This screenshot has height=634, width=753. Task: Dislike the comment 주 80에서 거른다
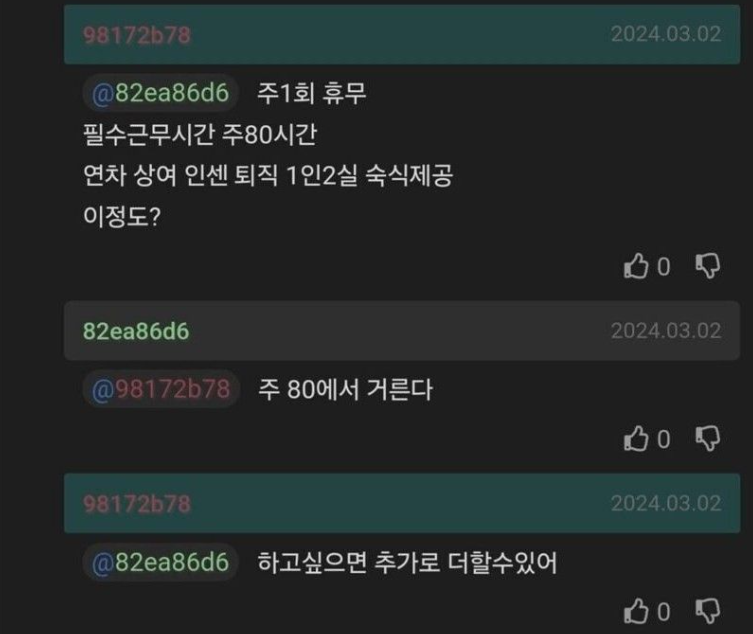point(707,438)
